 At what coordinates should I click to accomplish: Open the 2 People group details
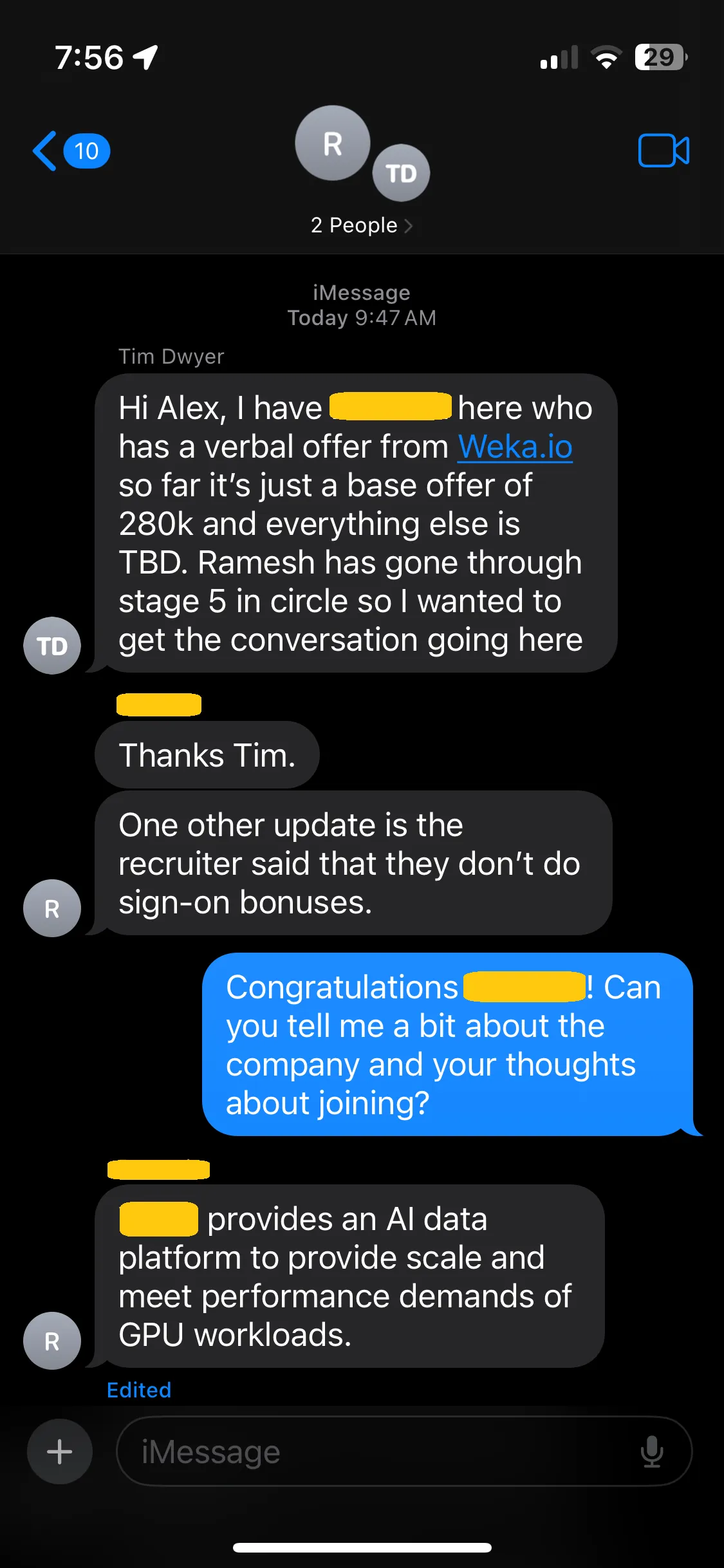click(x=361, y=225)
